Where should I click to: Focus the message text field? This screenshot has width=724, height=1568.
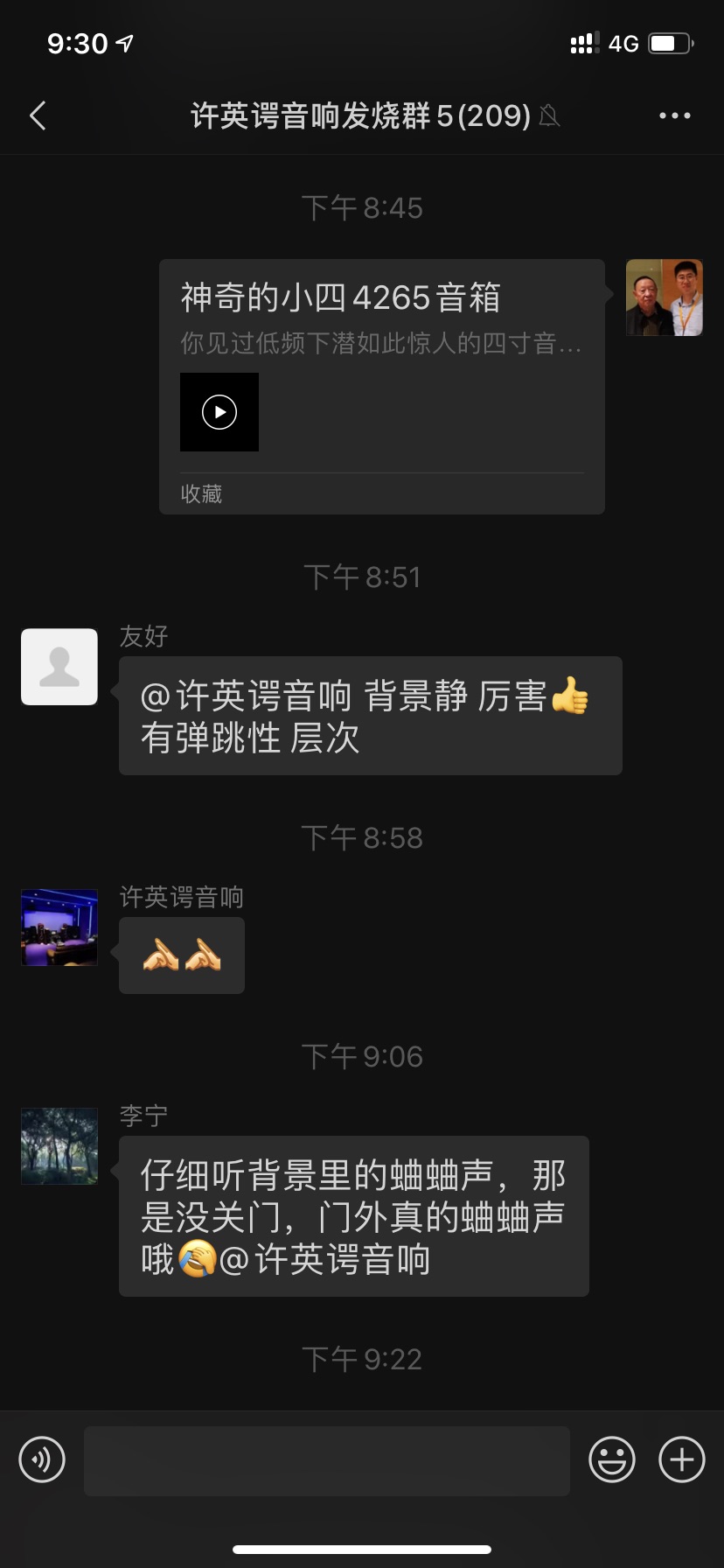[x=327, y=1459]
